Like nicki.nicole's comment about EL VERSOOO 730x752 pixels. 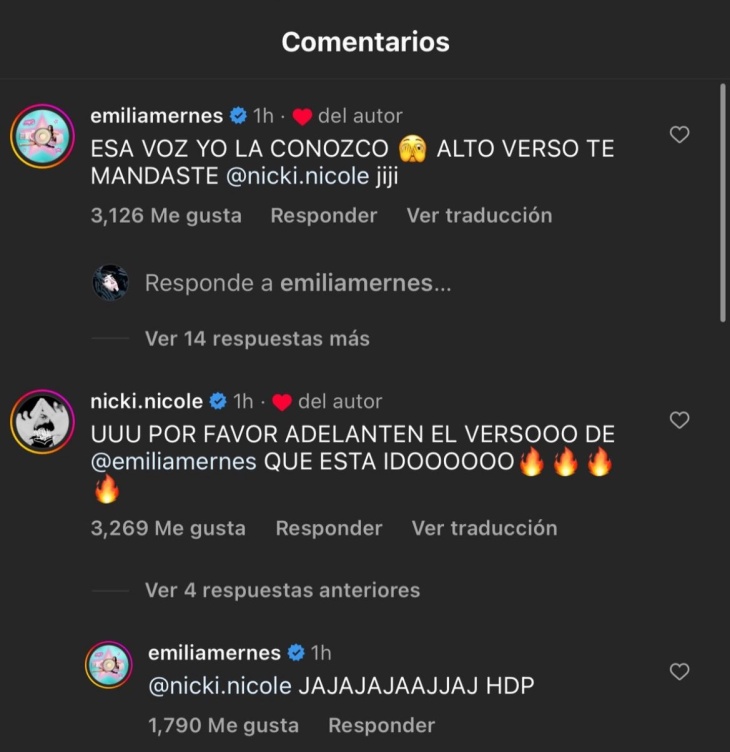coord(679,420)
